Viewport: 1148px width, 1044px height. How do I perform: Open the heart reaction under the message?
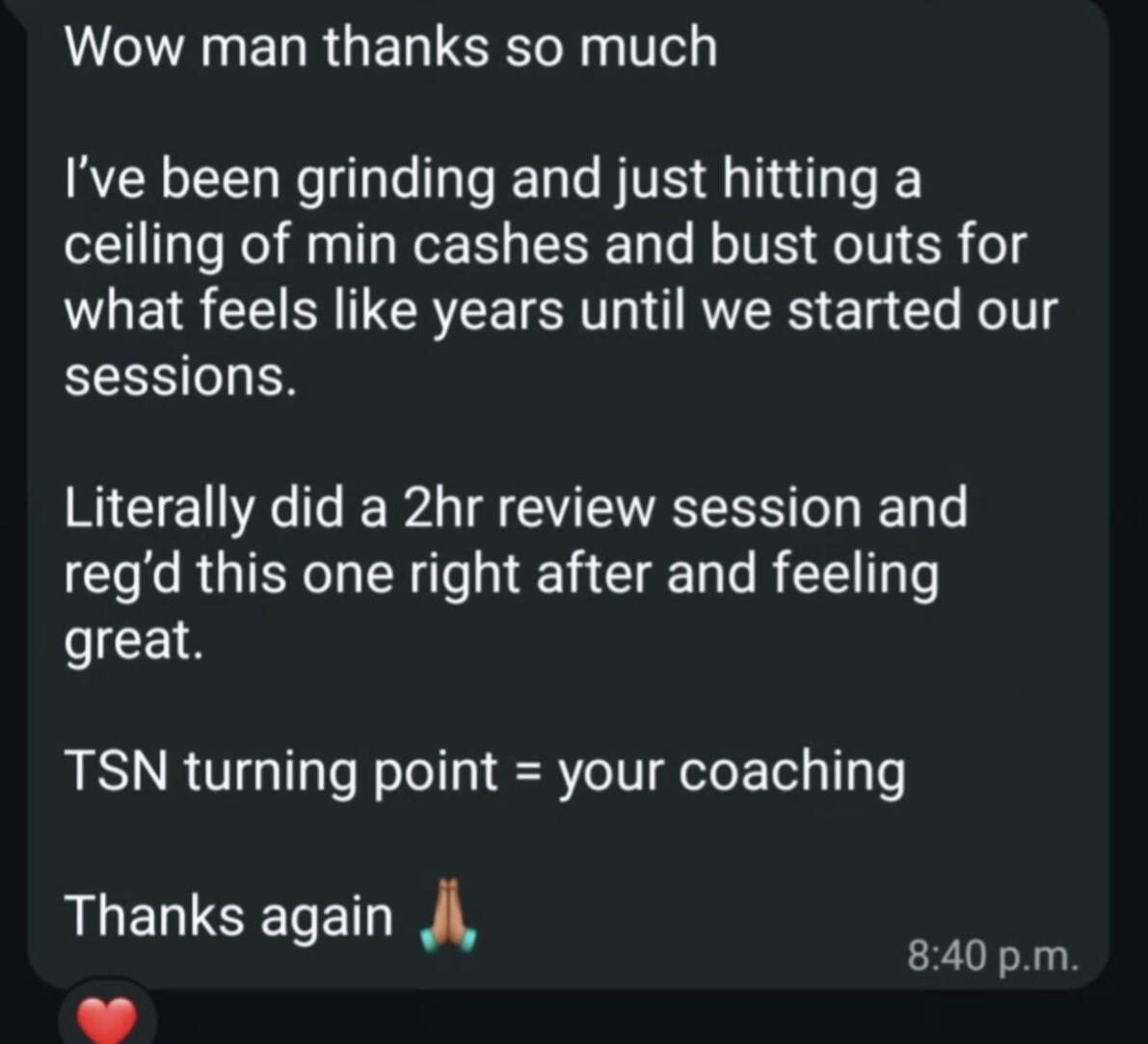106,1018
